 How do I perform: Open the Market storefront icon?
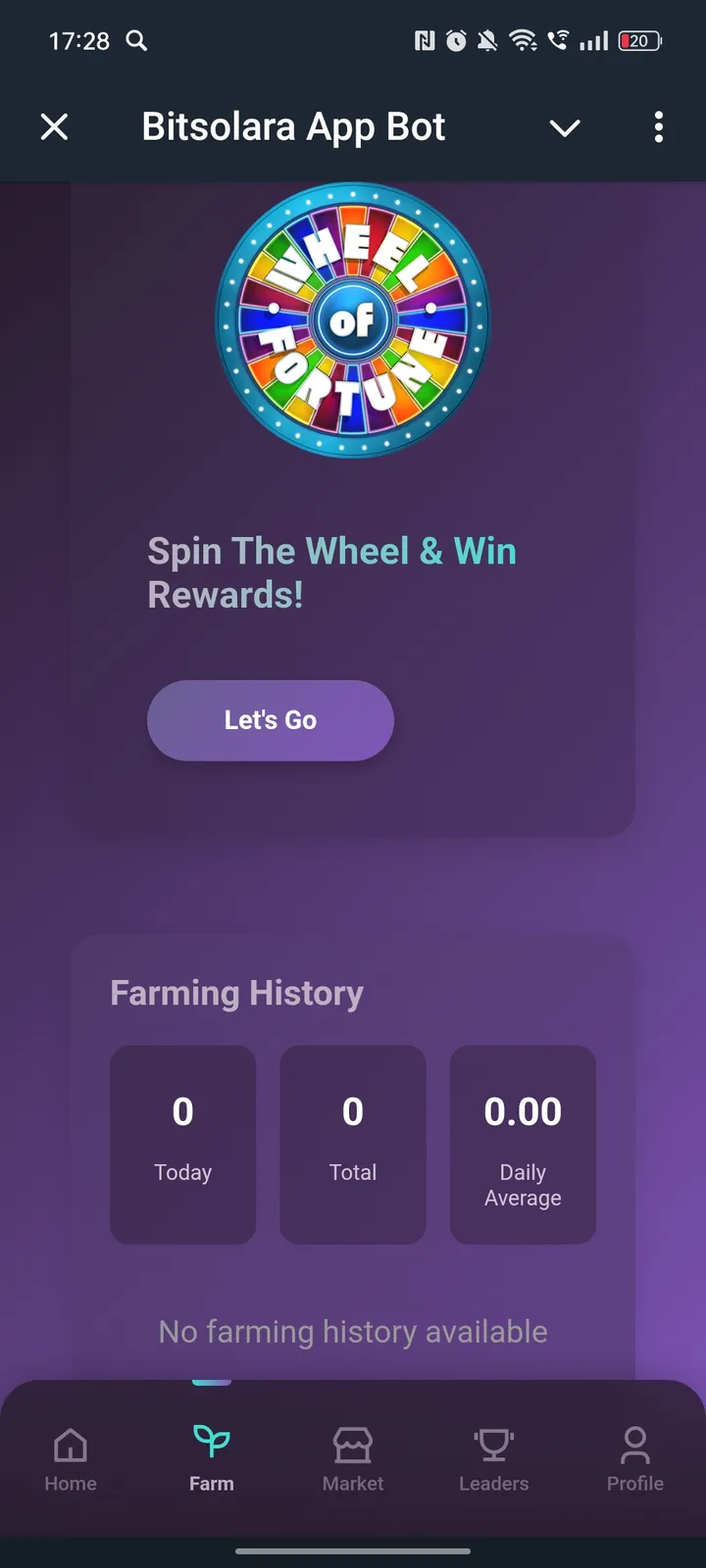click(352, 1443)
